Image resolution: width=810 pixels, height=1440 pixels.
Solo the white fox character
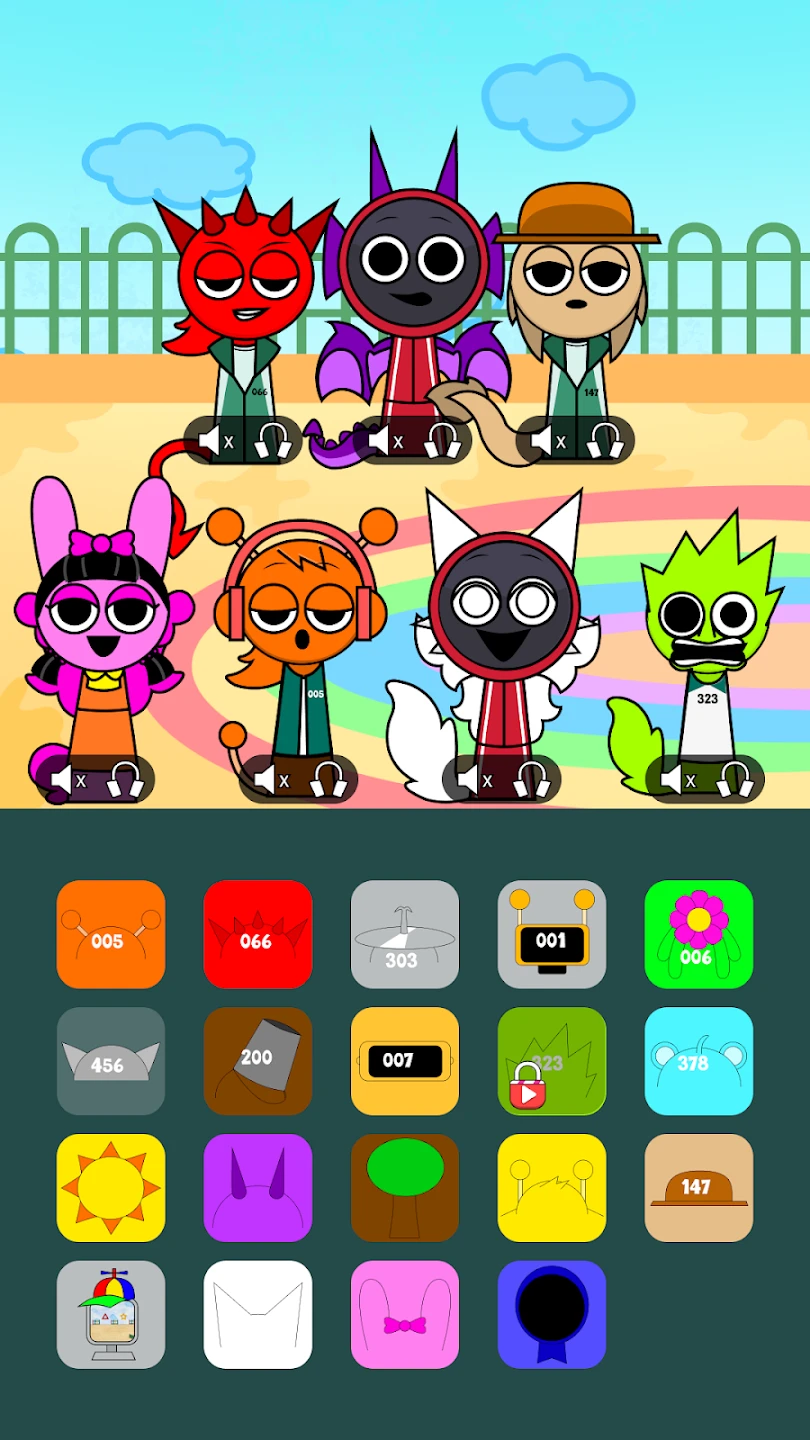[x=531, y=779]
